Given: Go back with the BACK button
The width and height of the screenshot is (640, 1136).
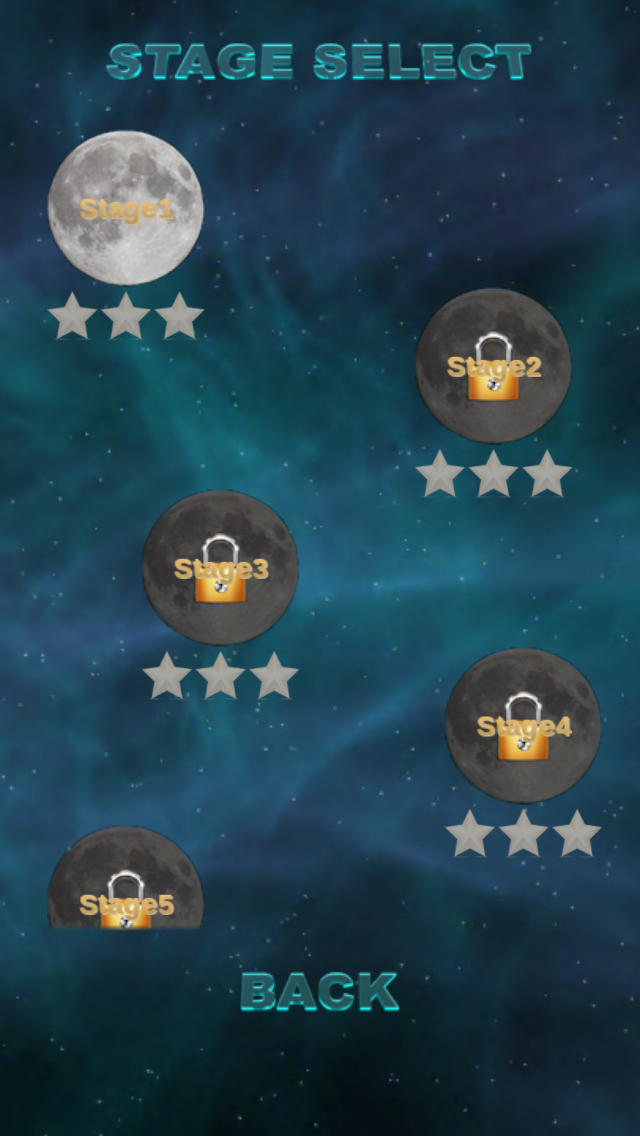Looking at the screenshot, I should [x=320, y=991].
